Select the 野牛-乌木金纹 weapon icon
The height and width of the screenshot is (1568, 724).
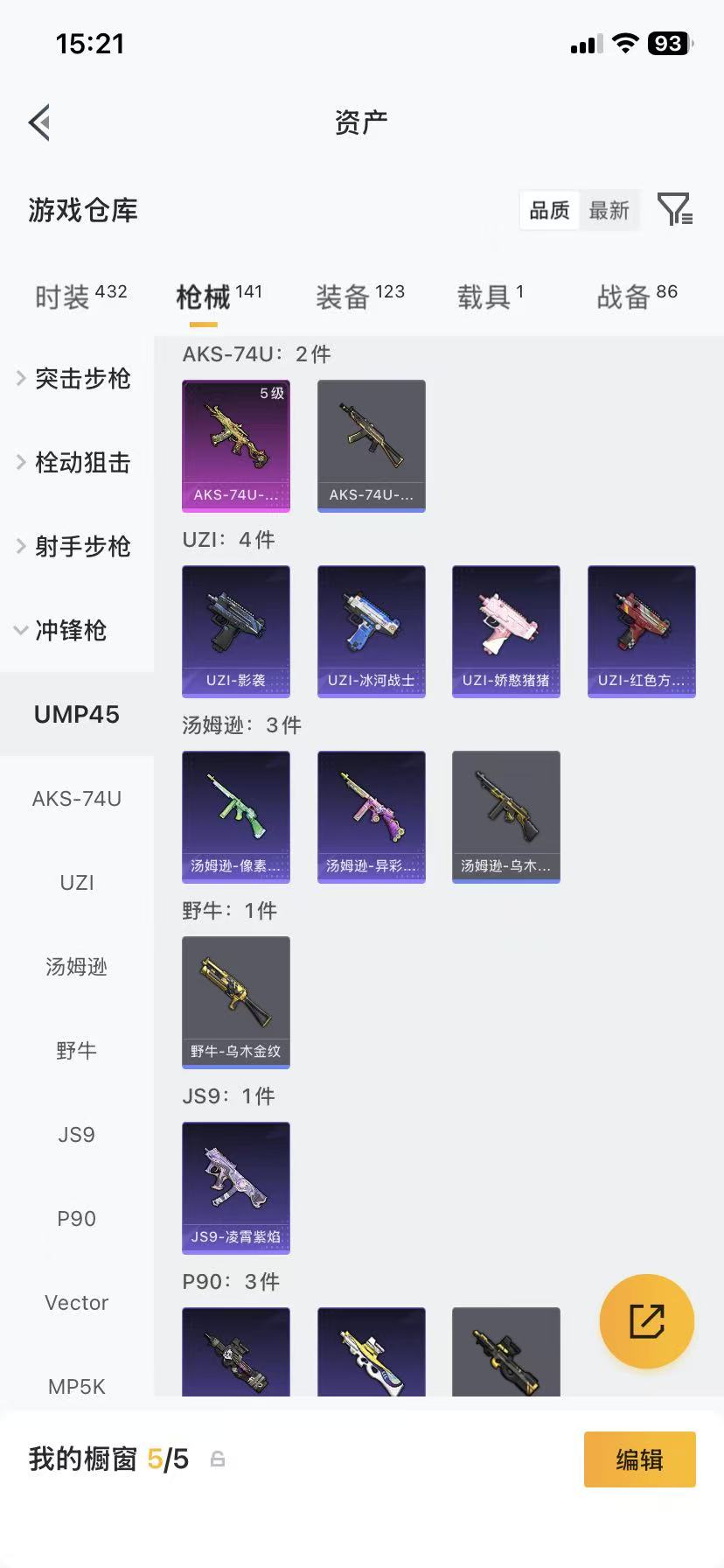(x=235, y=1003)
